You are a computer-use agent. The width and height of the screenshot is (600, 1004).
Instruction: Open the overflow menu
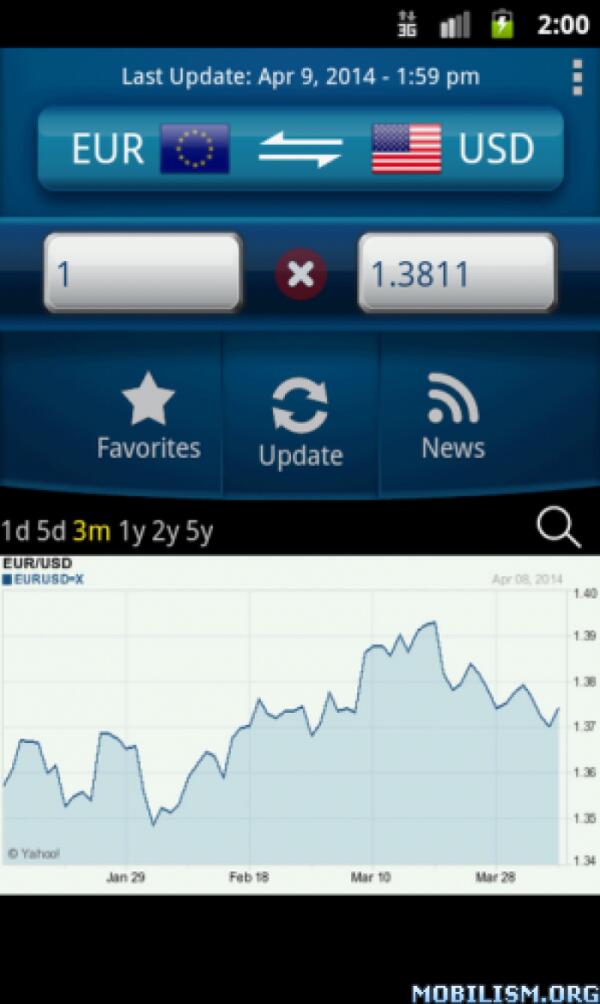click(576, 77)
